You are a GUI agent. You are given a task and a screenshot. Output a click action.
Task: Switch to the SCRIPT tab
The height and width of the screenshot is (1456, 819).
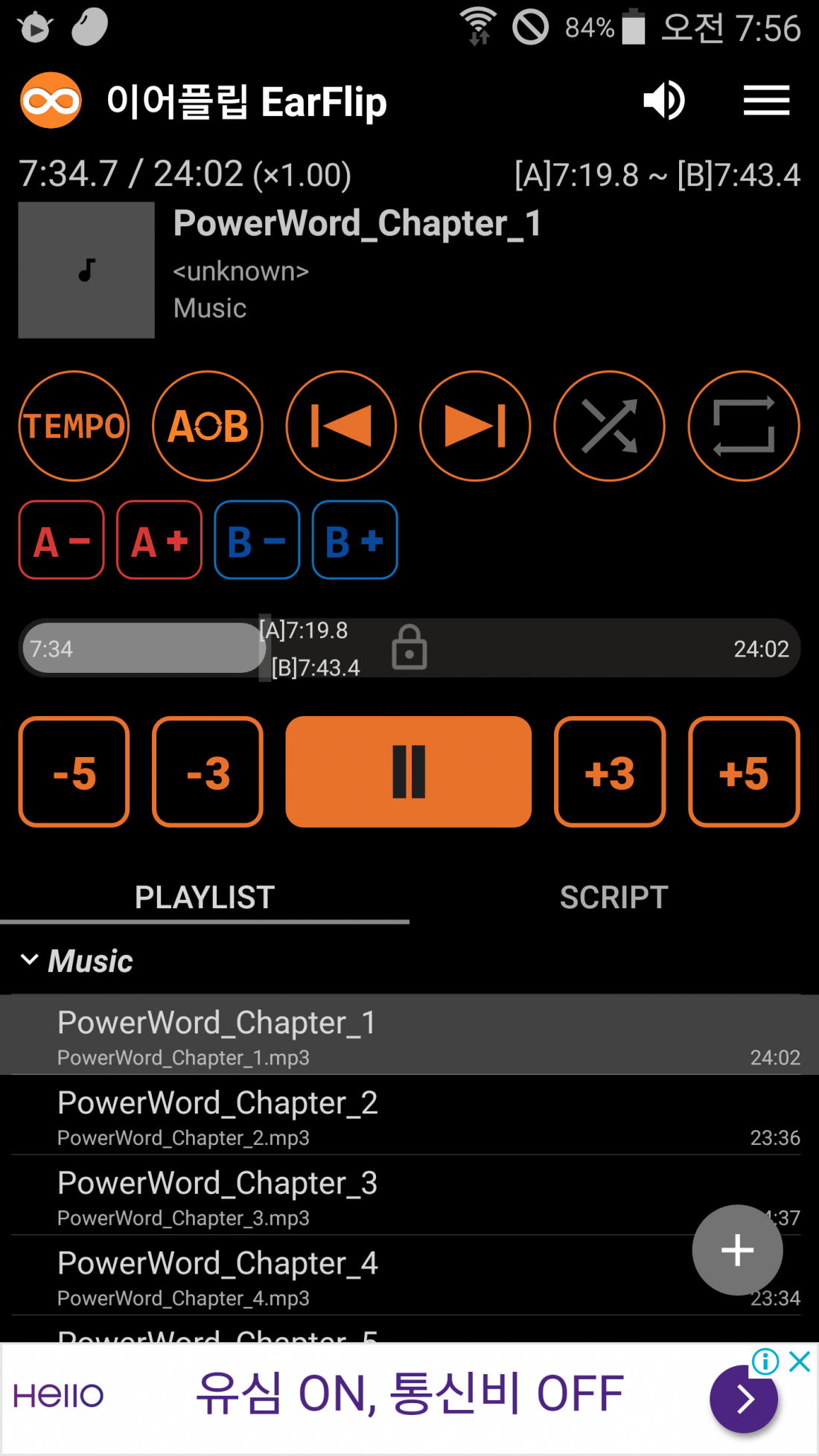click(x=614, y=897)
